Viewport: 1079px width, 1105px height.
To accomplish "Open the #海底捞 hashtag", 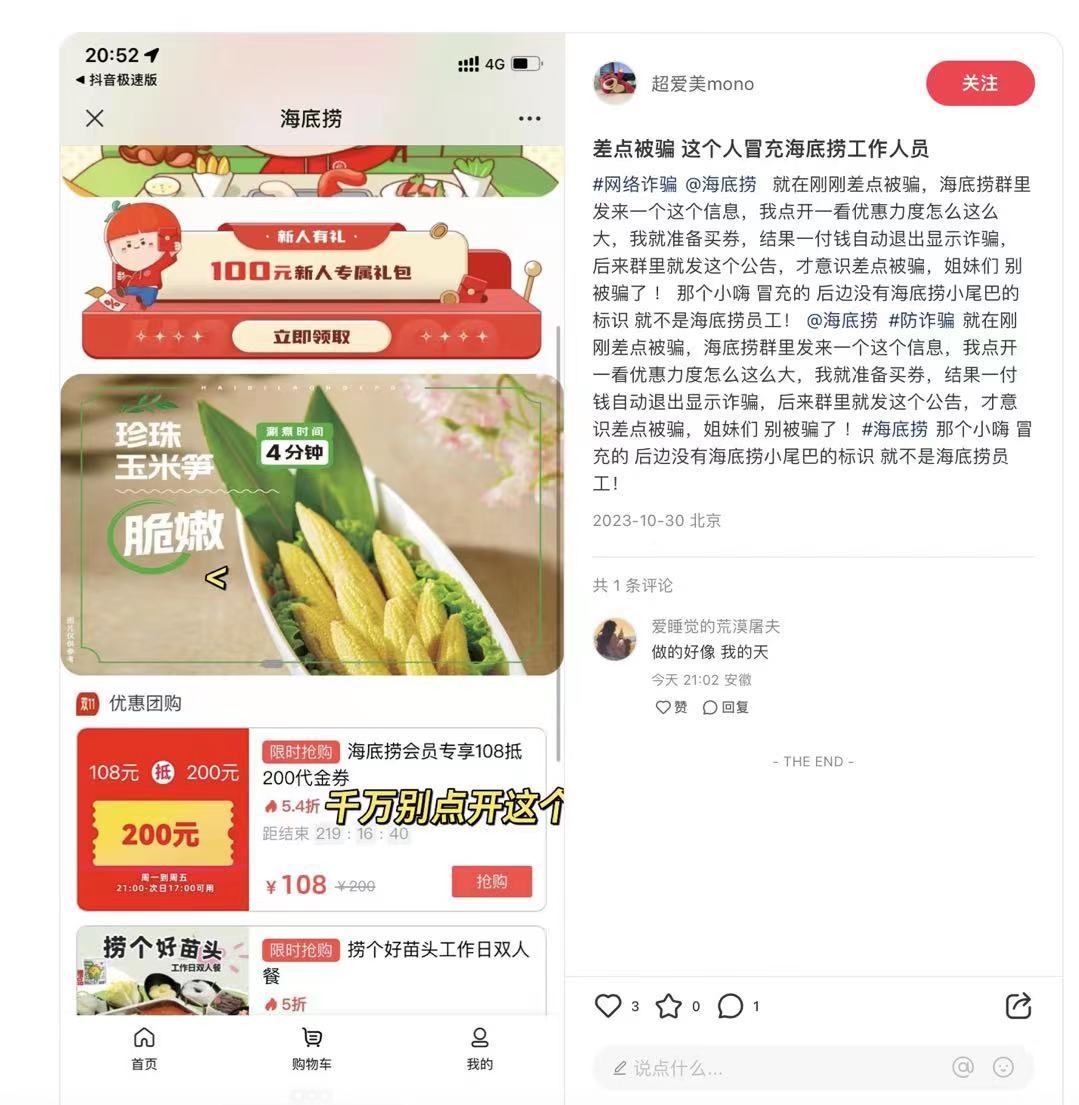I will 894,429.
